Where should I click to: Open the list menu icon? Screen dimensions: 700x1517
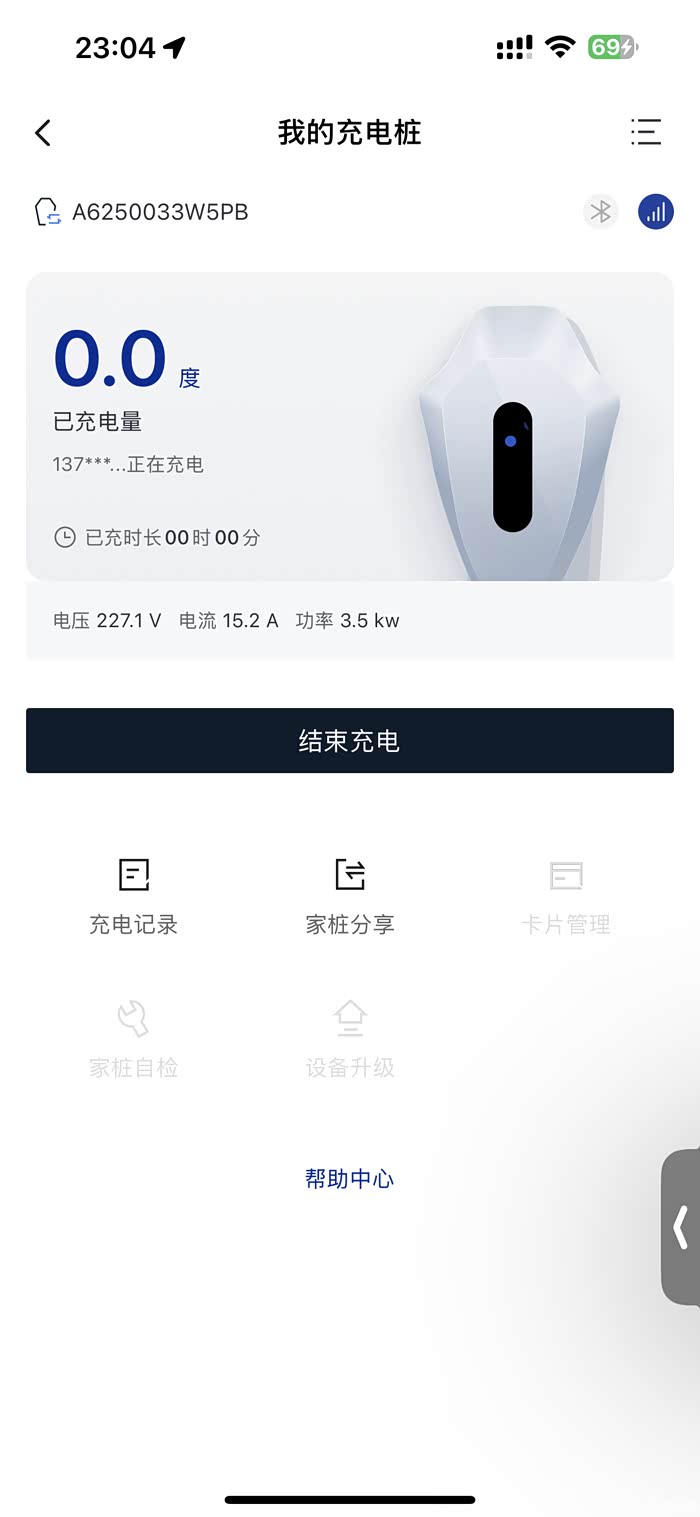[646, 133]
